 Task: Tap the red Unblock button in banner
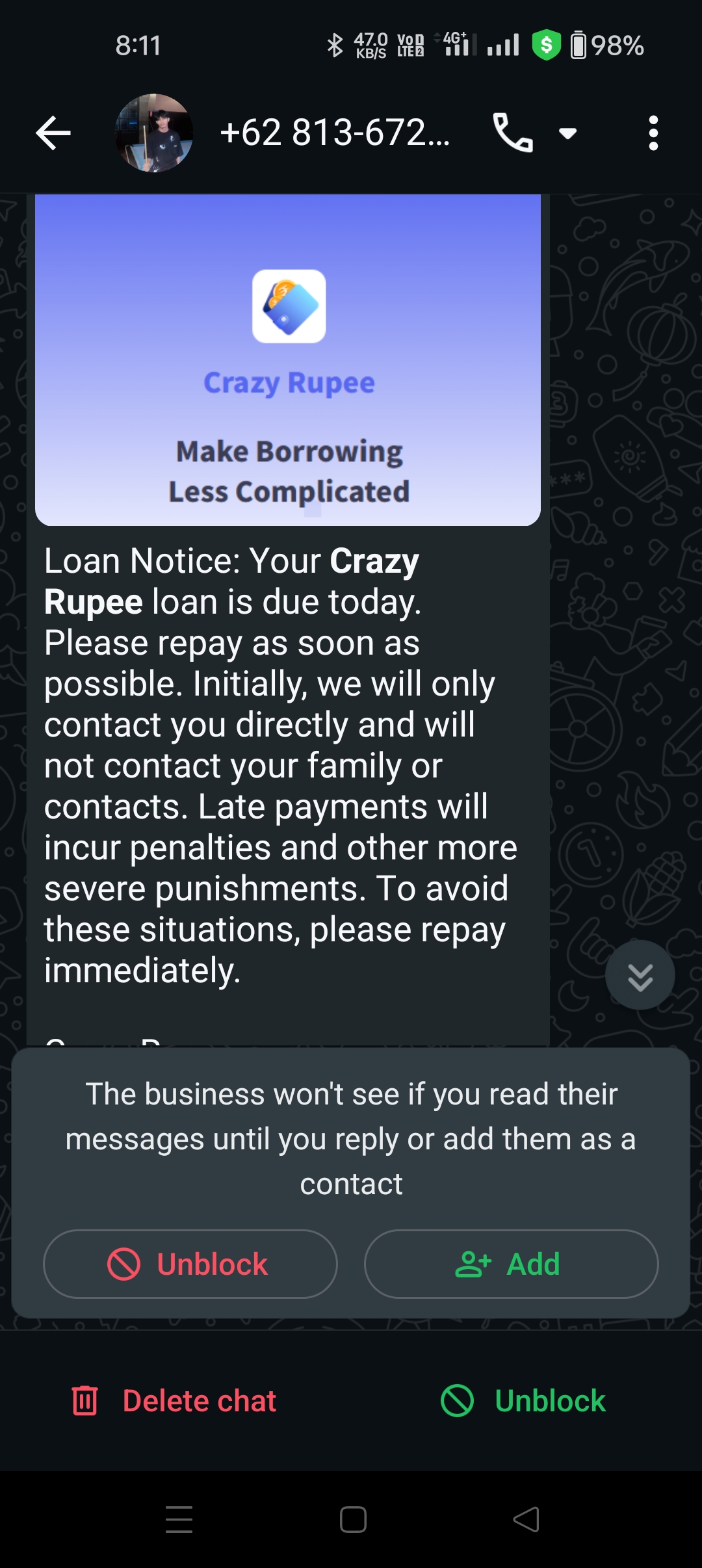pyautogui.click(x=190, y=1264)
